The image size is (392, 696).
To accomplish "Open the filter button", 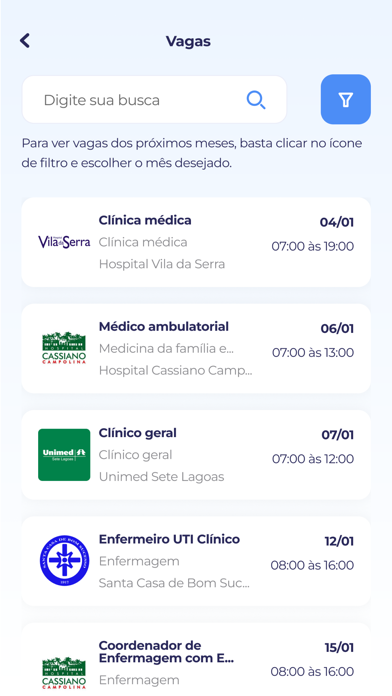I will 345,99.
